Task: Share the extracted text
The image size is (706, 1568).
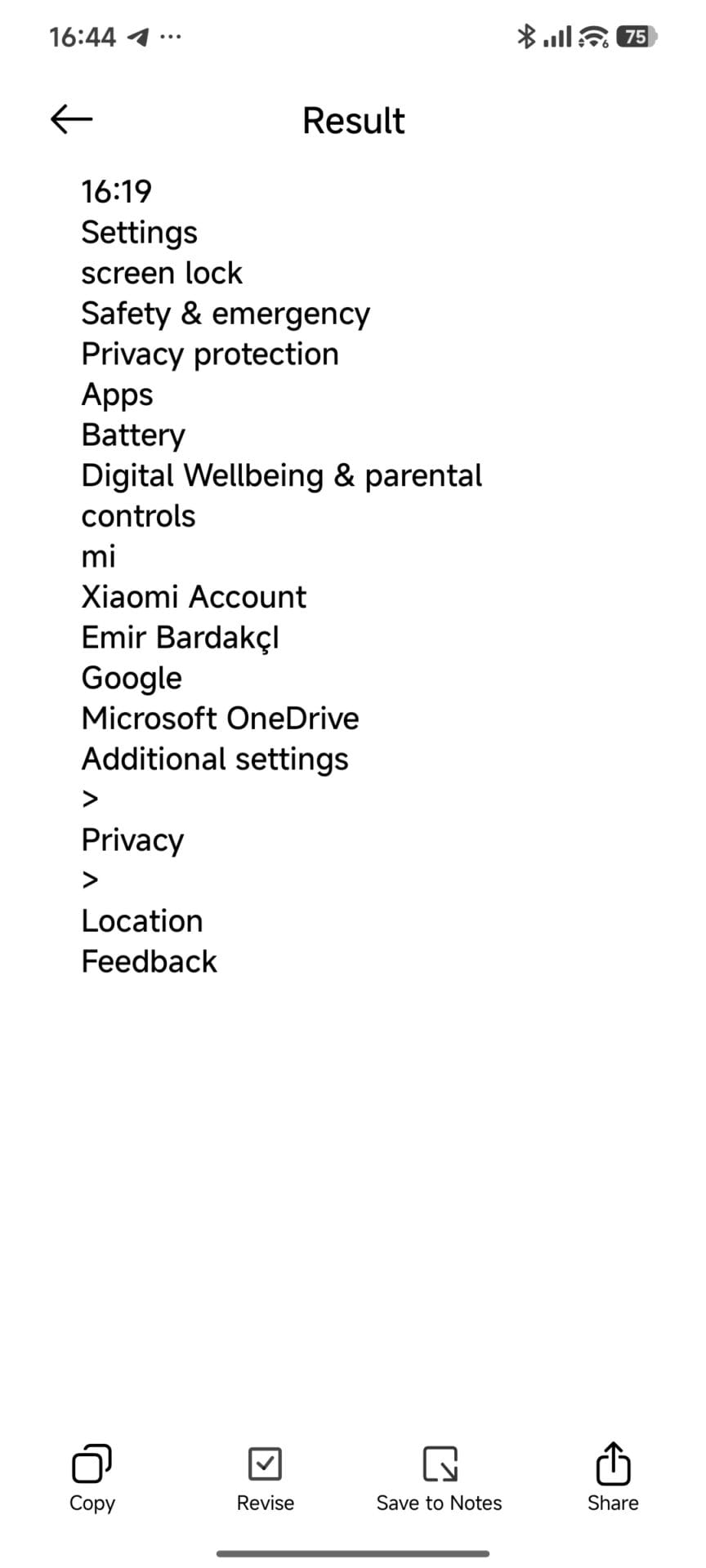Action: [x=612, y=1477]
